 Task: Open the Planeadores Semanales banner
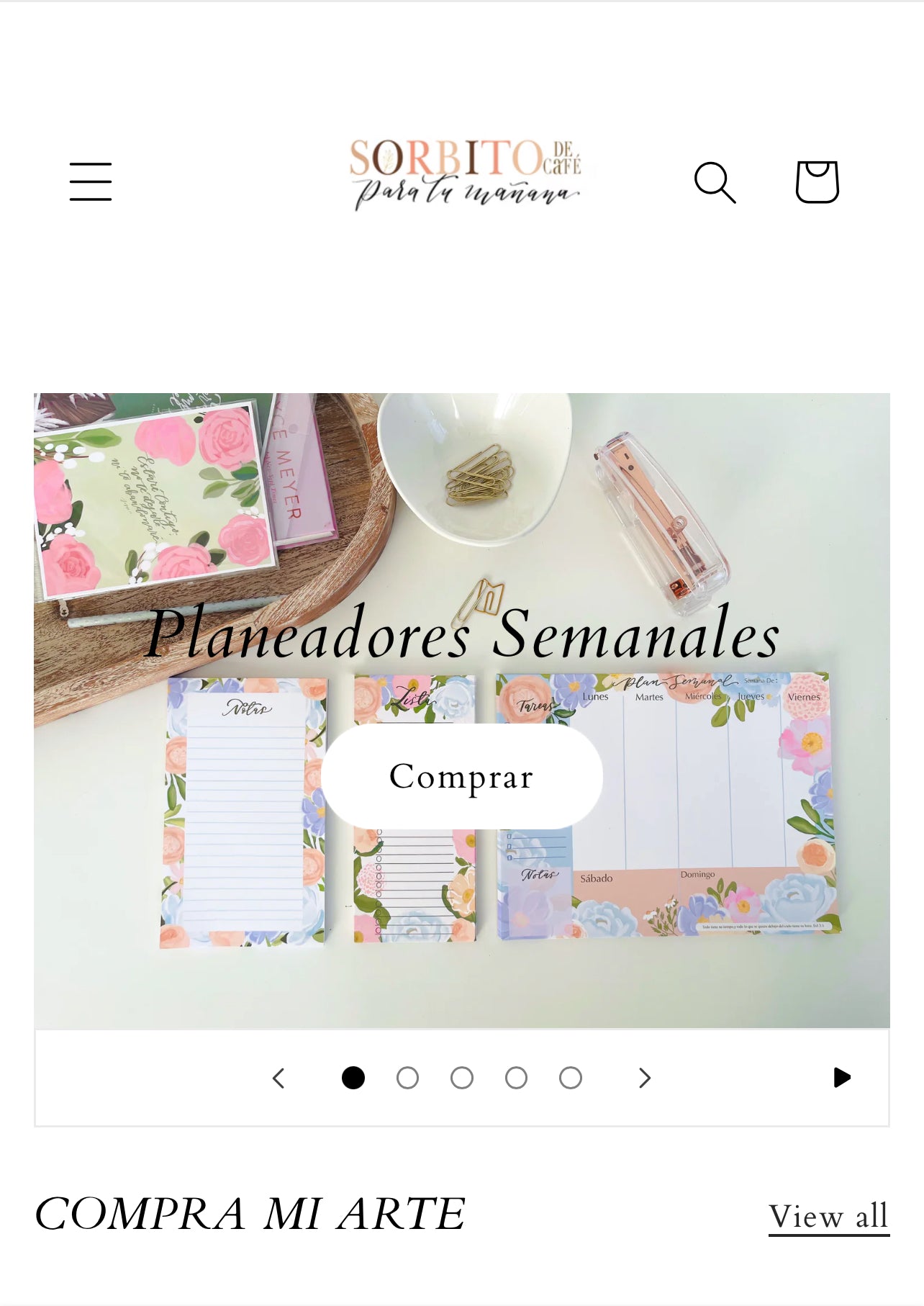(462, 634)
